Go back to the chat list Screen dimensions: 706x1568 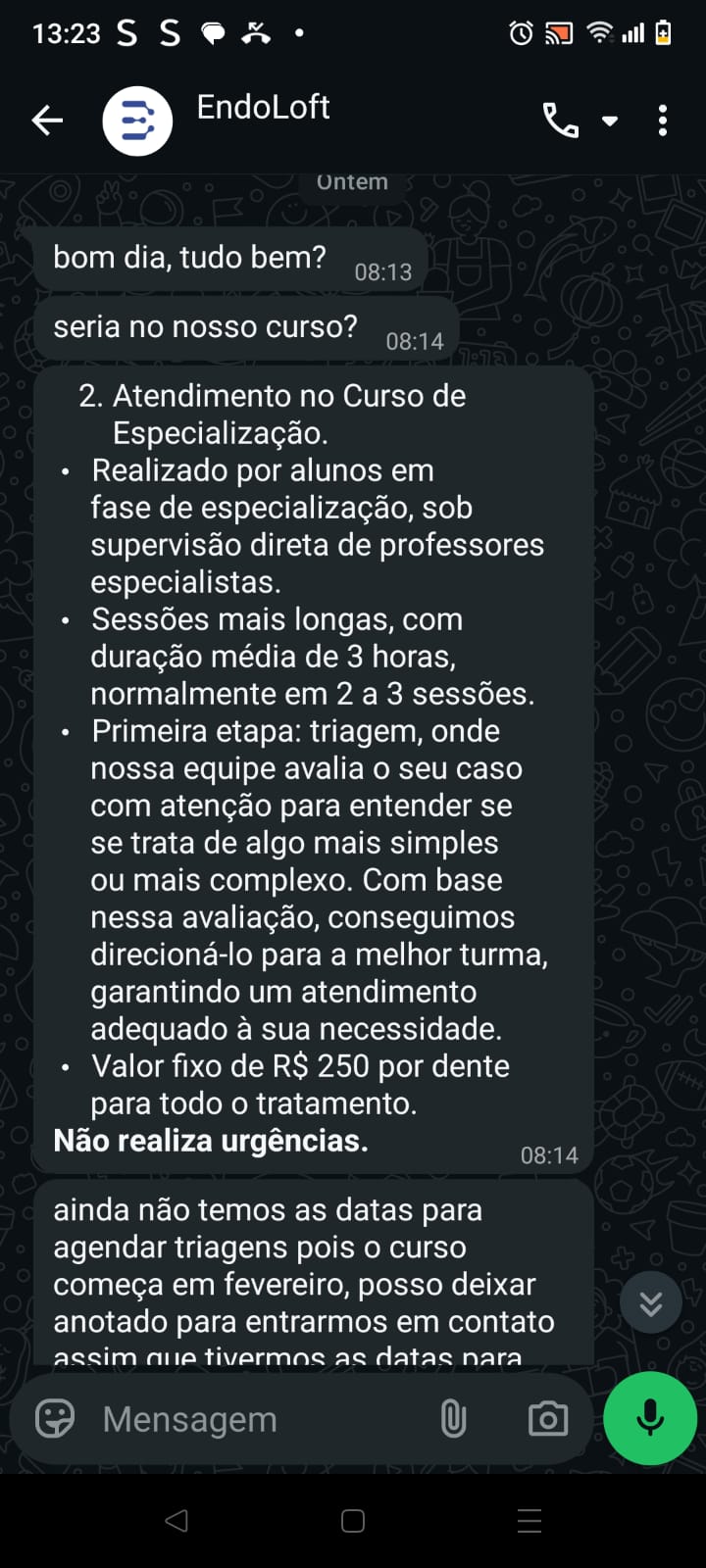[x=47, y=121]
